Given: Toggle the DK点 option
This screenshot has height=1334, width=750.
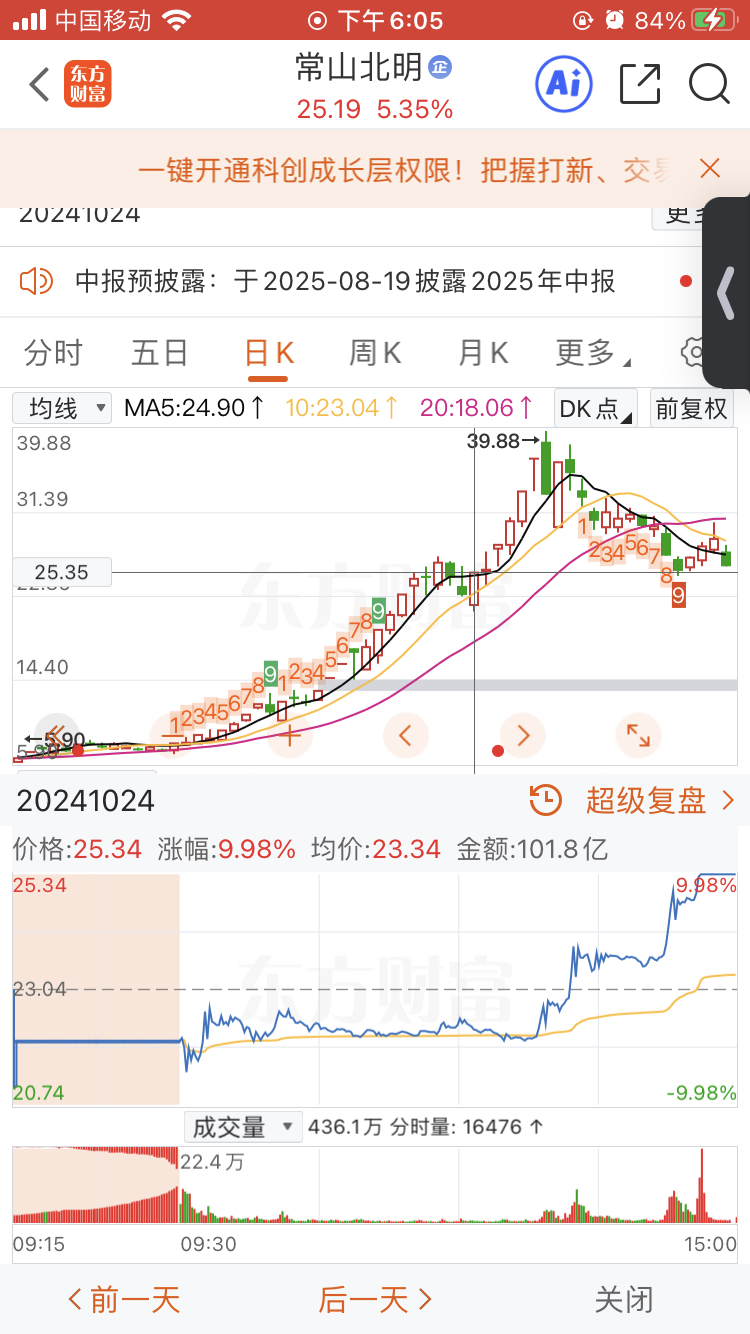Looking at the screenshot, I should 595,408.
